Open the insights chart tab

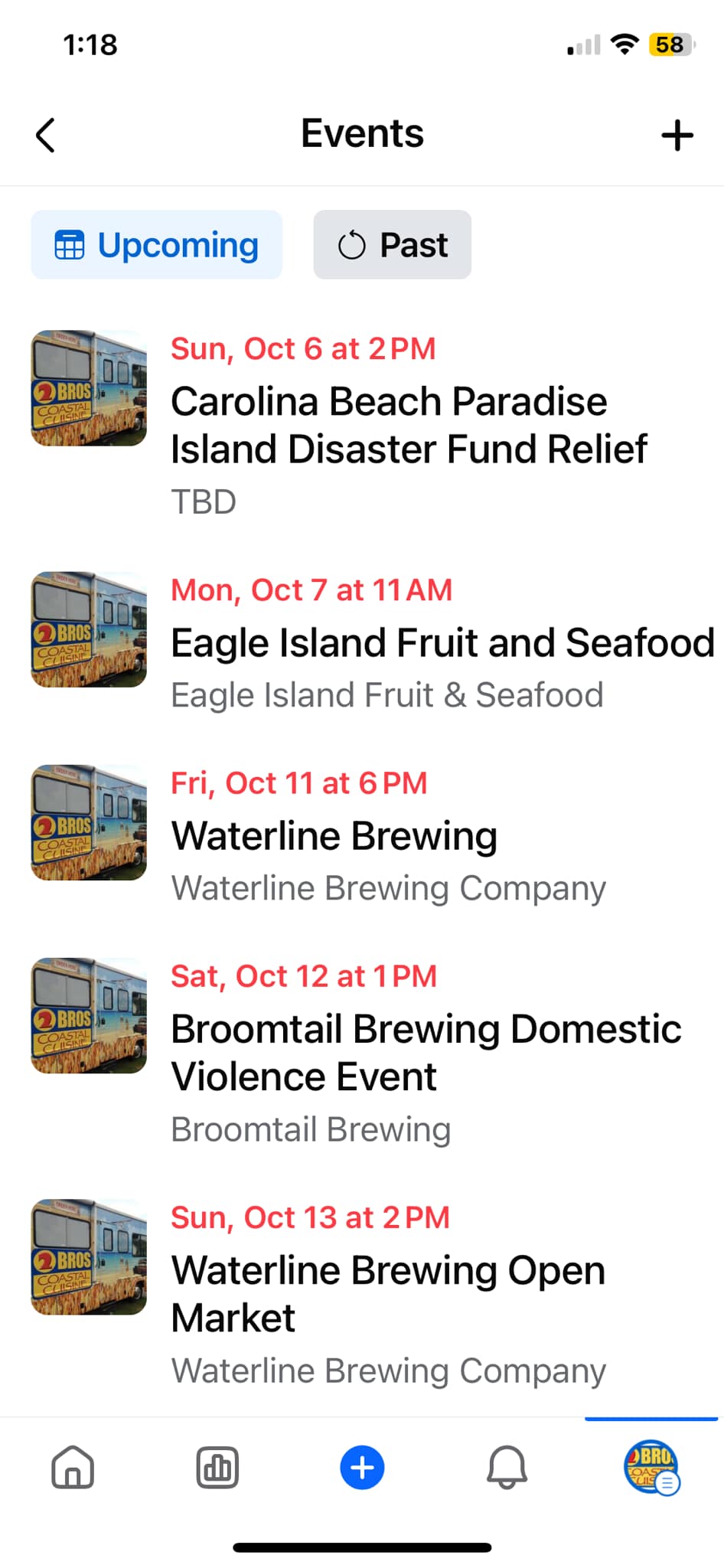[x=217, y=1468]
